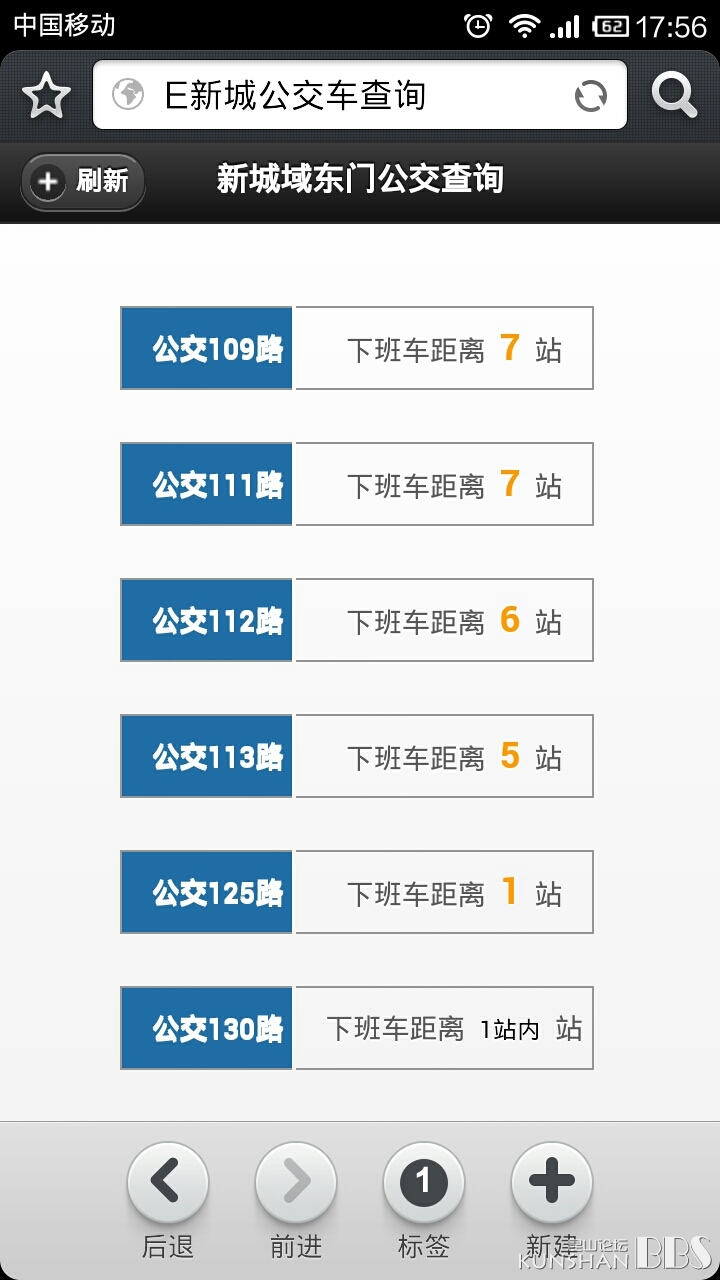Open the browser search magnifier
Viewport: 720px width, 1280px height.
(x=674, y=96)
